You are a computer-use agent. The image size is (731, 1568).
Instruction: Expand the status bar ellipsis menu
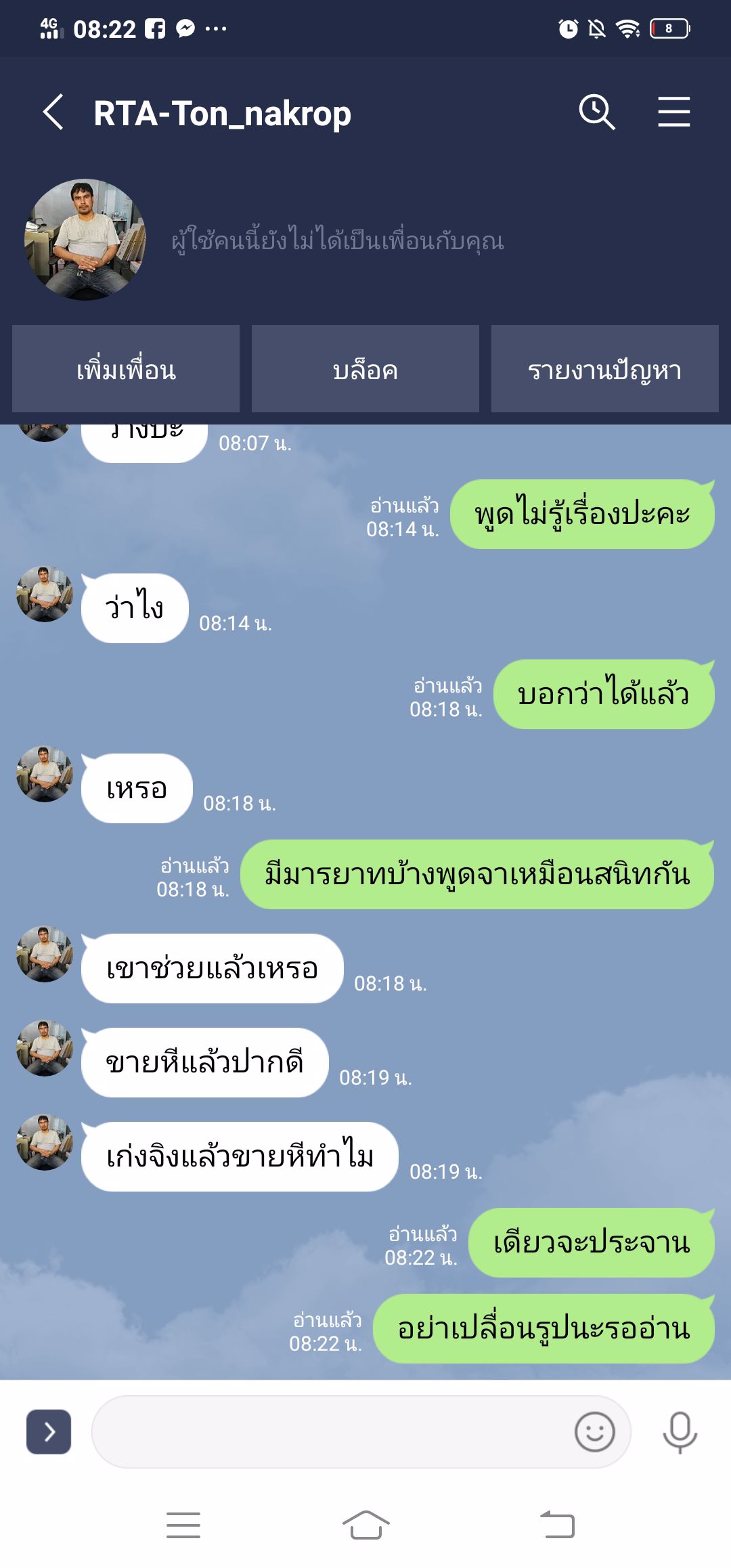[x=215, y=28]
